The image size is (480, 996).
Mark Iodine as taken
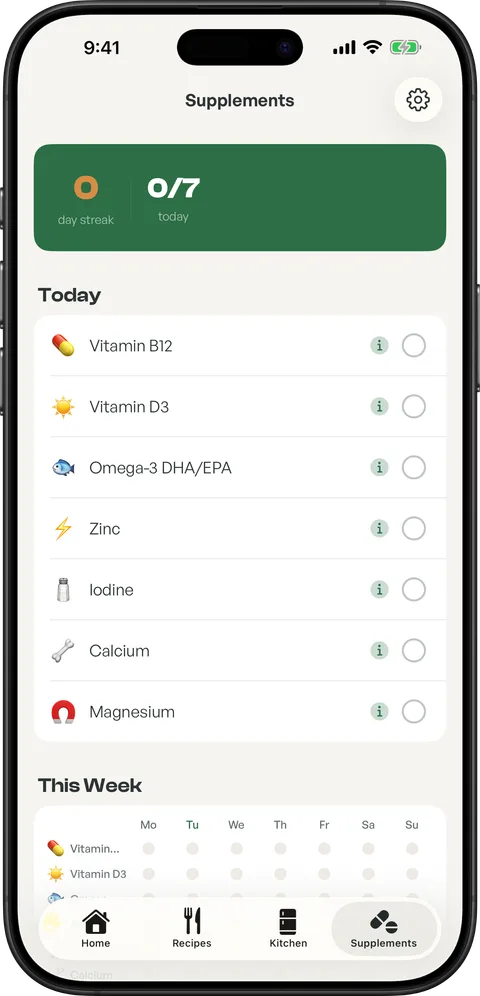pyautogui.click(x=414, y=589)
